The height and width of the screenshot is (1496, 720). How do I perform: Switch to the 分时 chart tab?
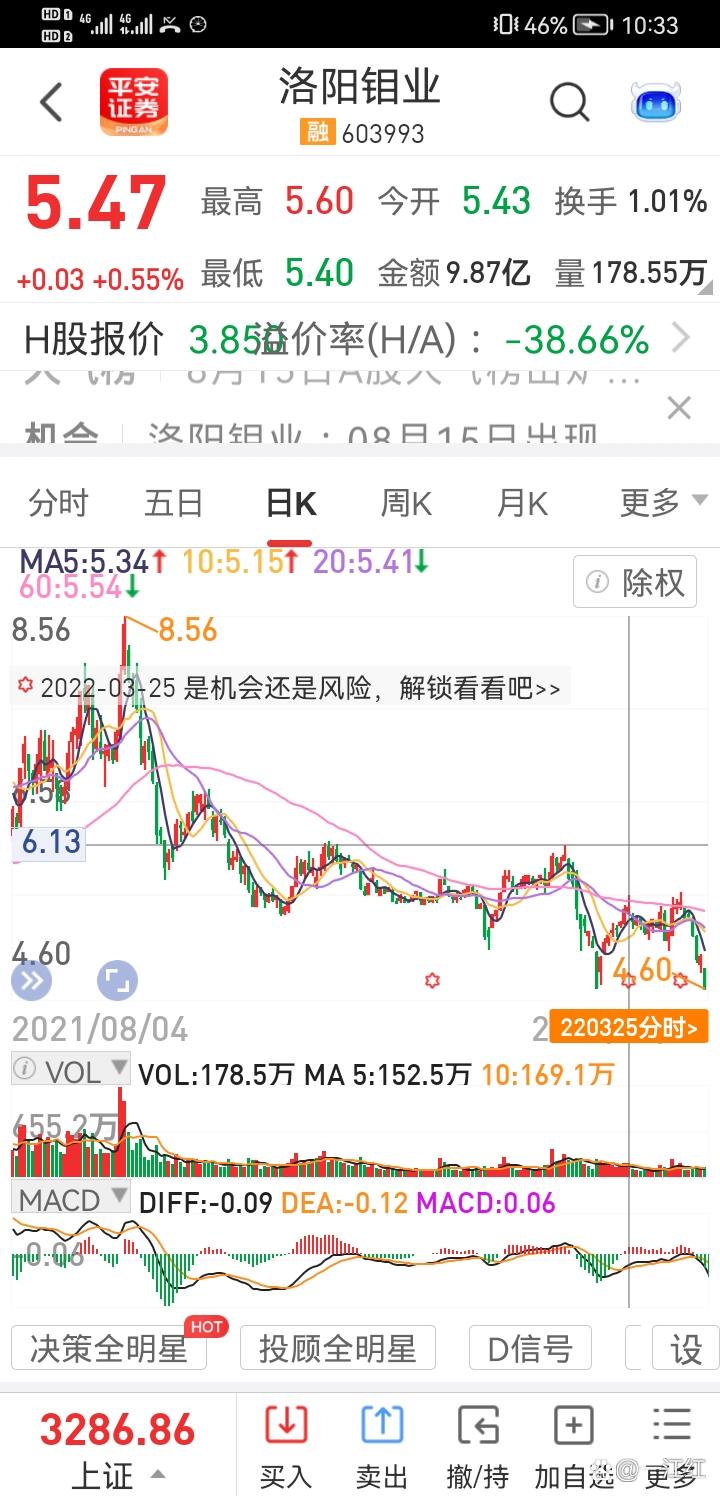[58, 503]
